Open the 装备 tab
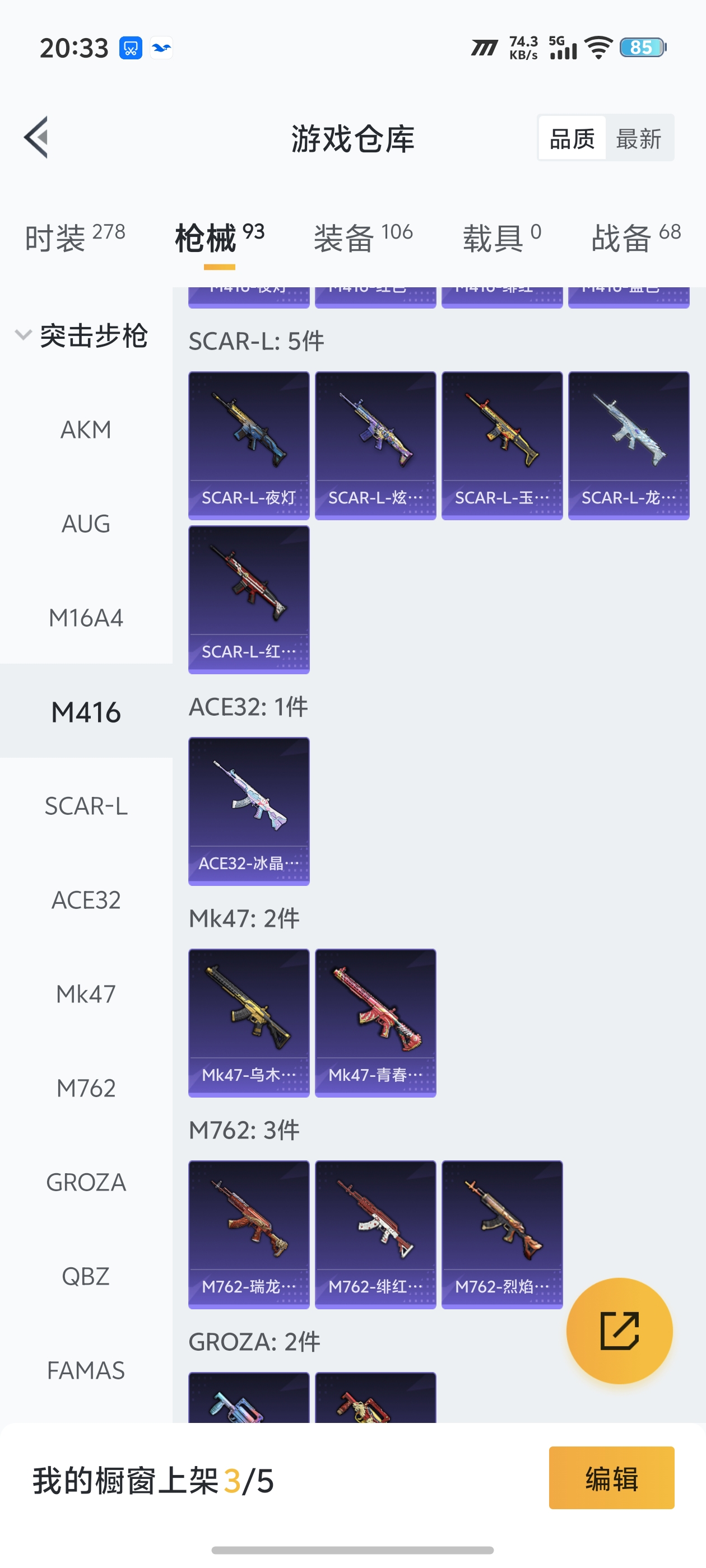Image resolution: width=706 pixels, height=1568 pixels. 363,237
